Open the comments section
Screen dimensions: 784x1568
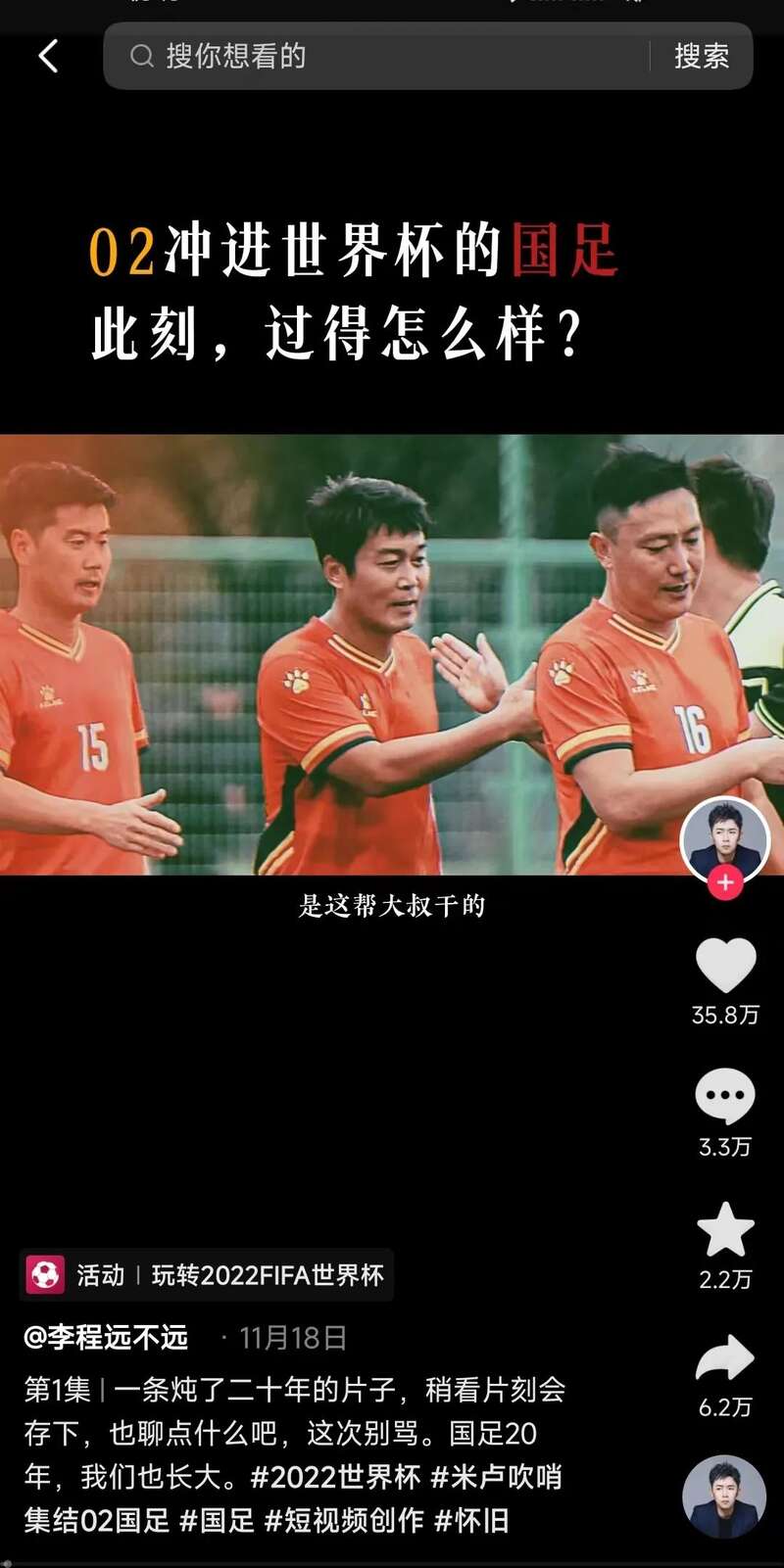[x=725, y=1097]
